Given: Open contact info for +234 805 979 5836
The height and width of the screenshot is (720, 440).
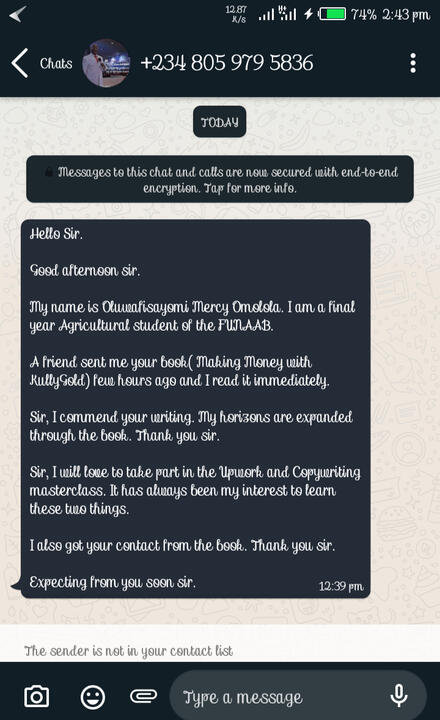Looking at the screenshot, I should click(227, 63).
